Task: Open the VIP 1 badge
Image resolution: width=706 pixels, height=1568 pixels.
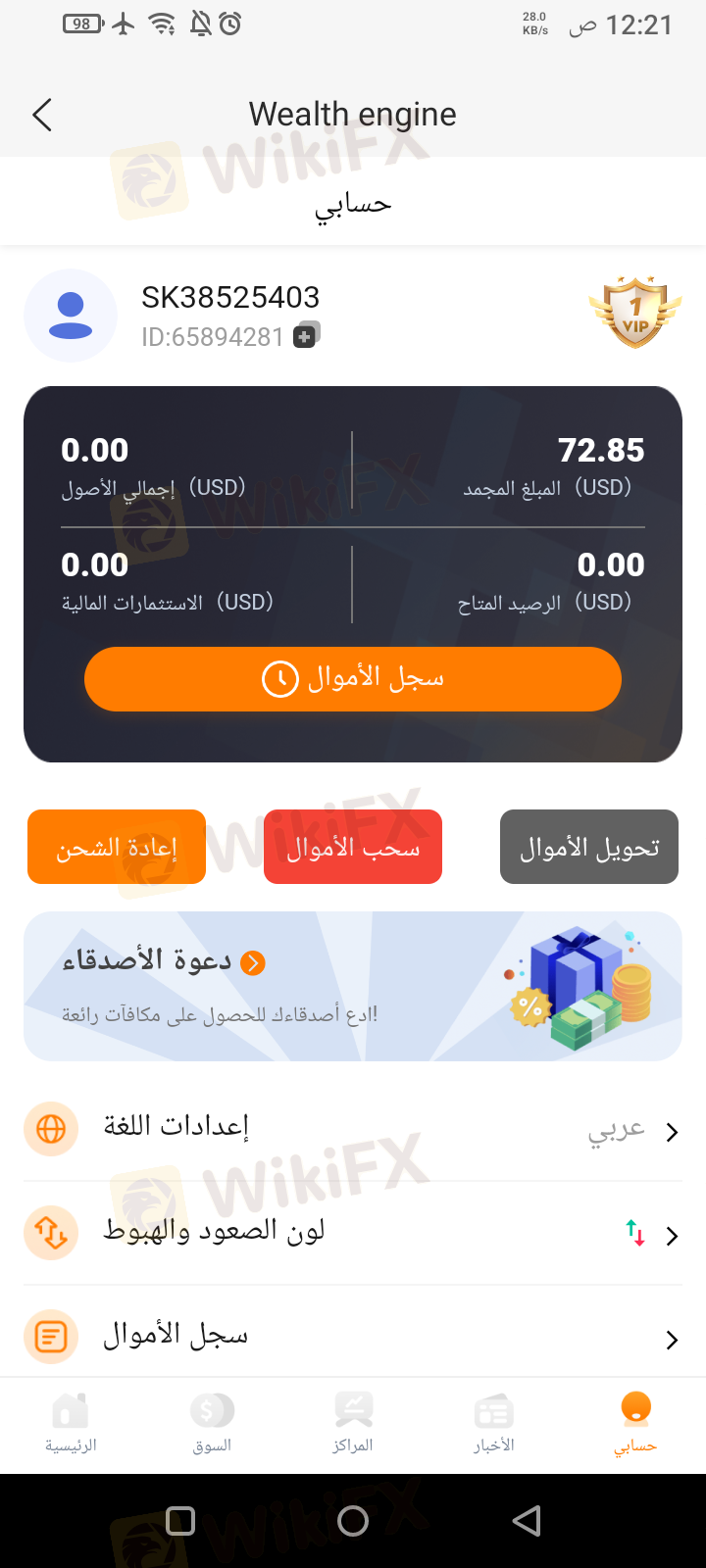Action: pos(635,313)
